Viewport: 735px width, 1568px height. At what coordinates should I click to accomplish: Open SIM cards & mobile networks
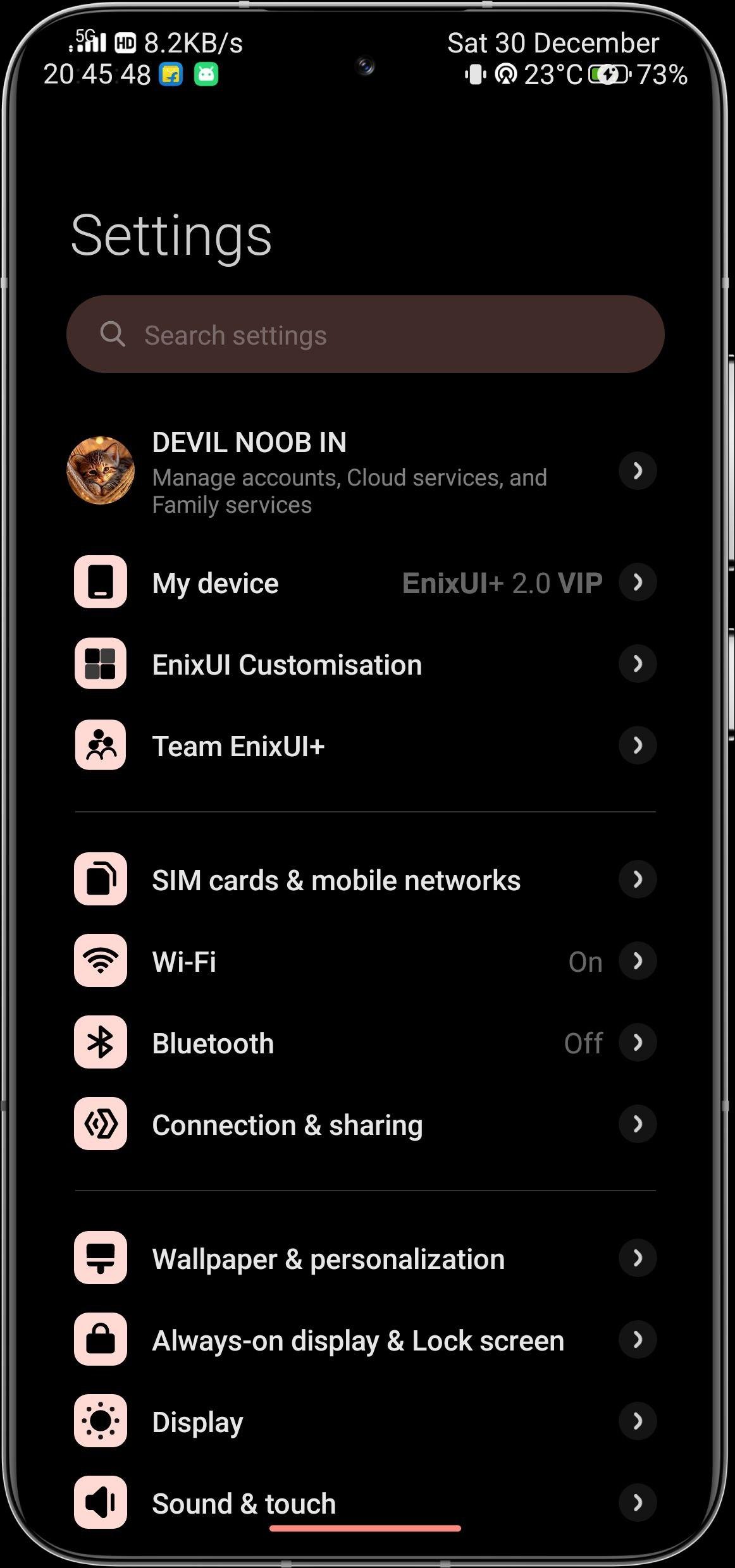pos(365,879)
